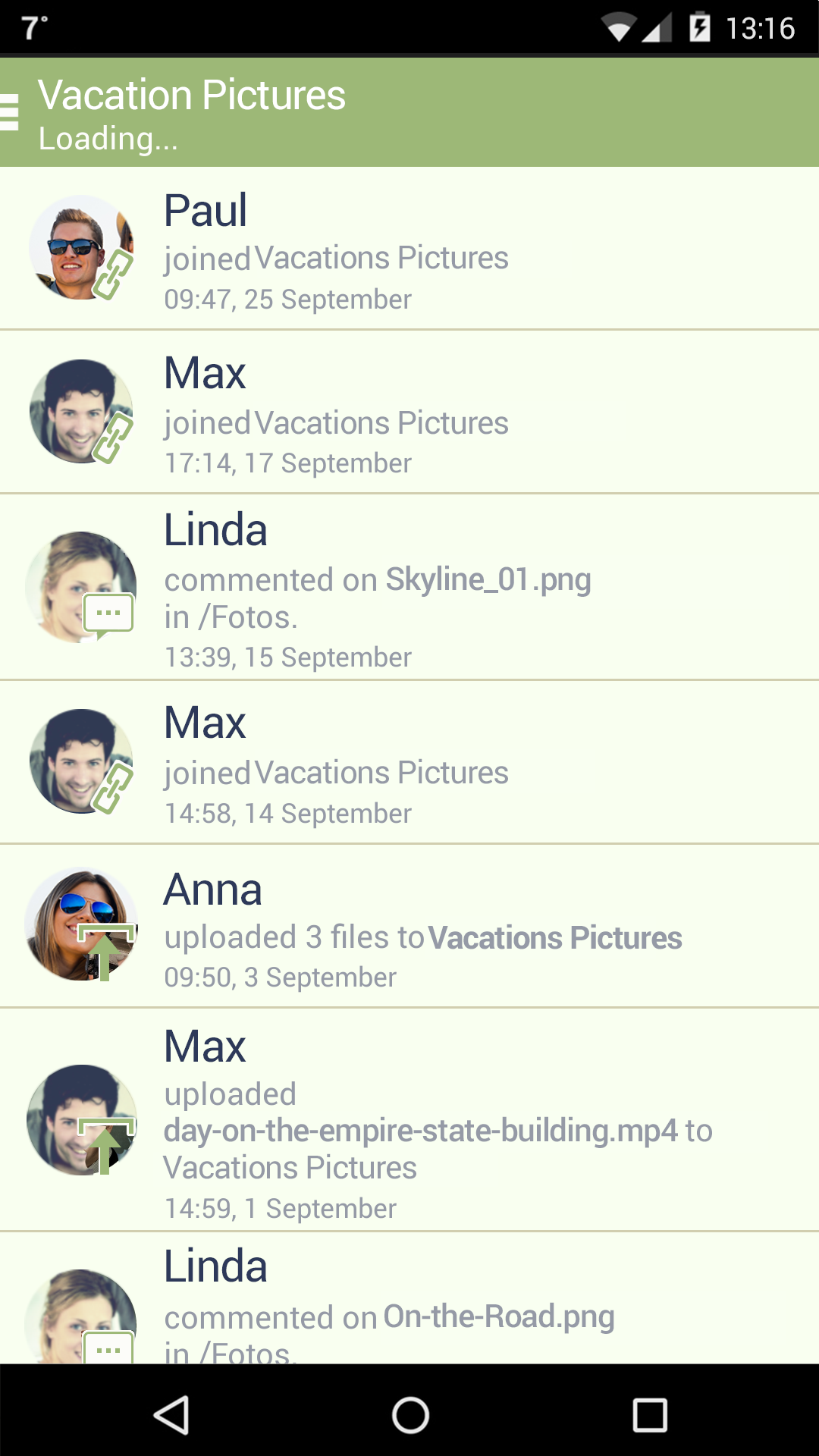Open the navigation drawer menu

11,112
